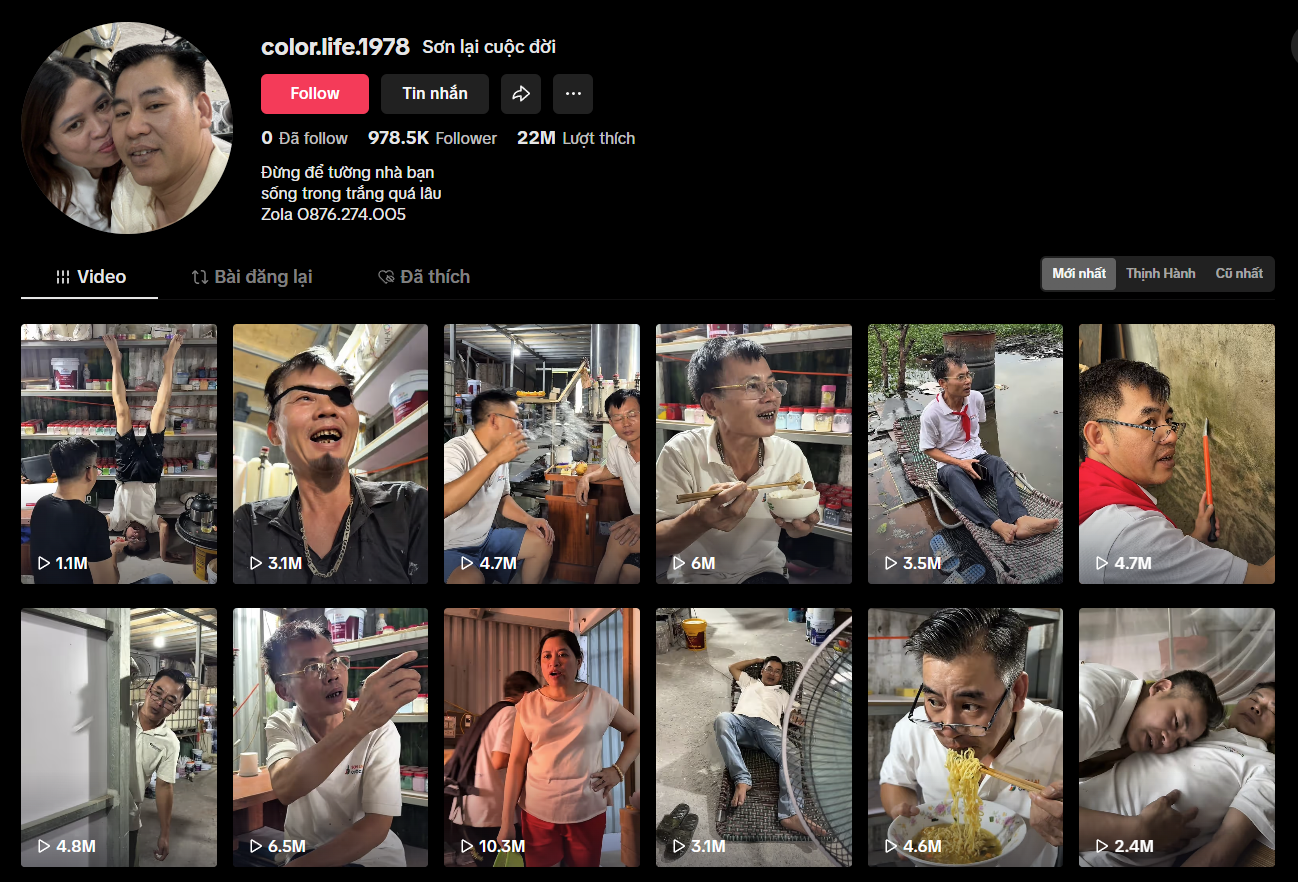Switch to the Bài đăng lại tab
The height and width of the screenshot is (882, 1298).
(252, 277)
